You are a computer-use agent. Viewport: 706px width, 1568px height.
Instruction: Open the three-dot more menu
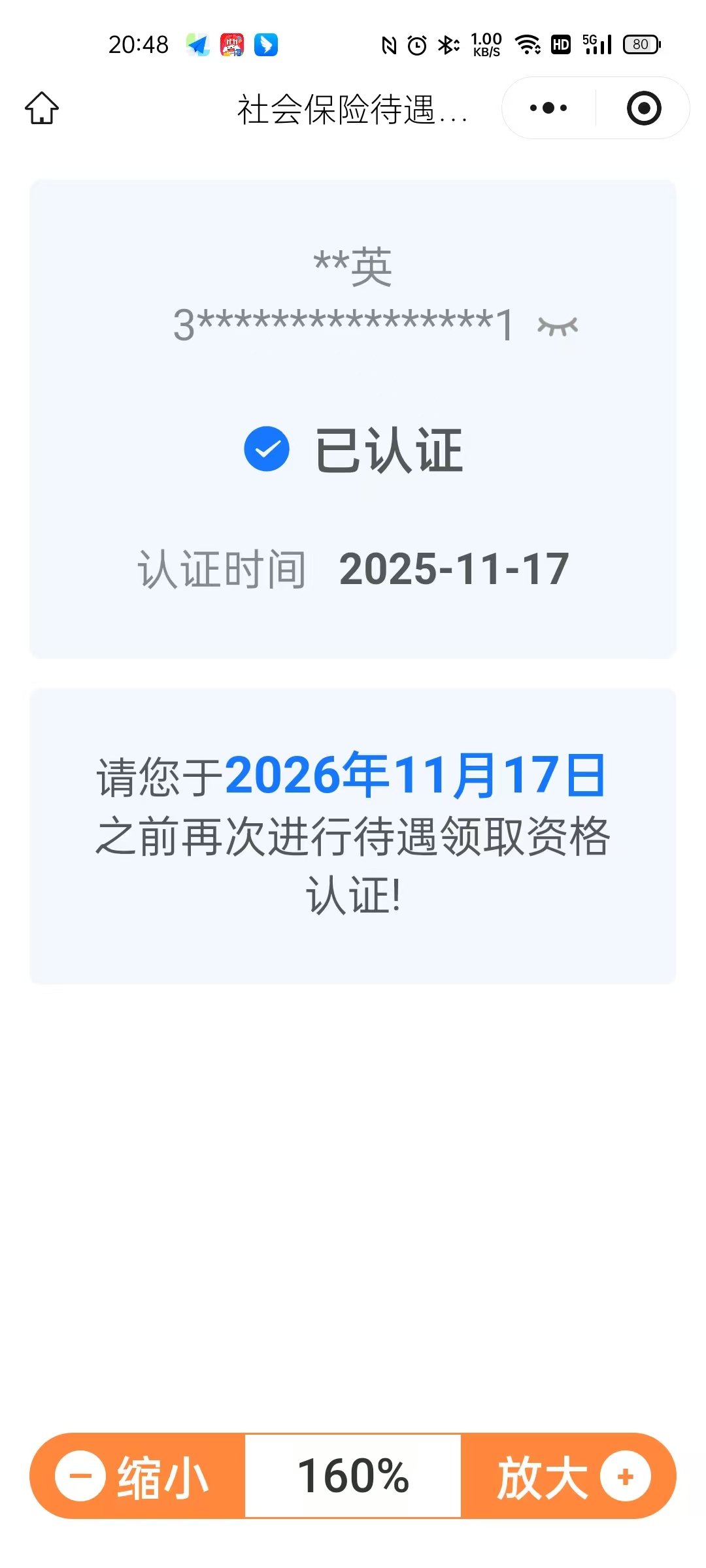tap(548, 108)
